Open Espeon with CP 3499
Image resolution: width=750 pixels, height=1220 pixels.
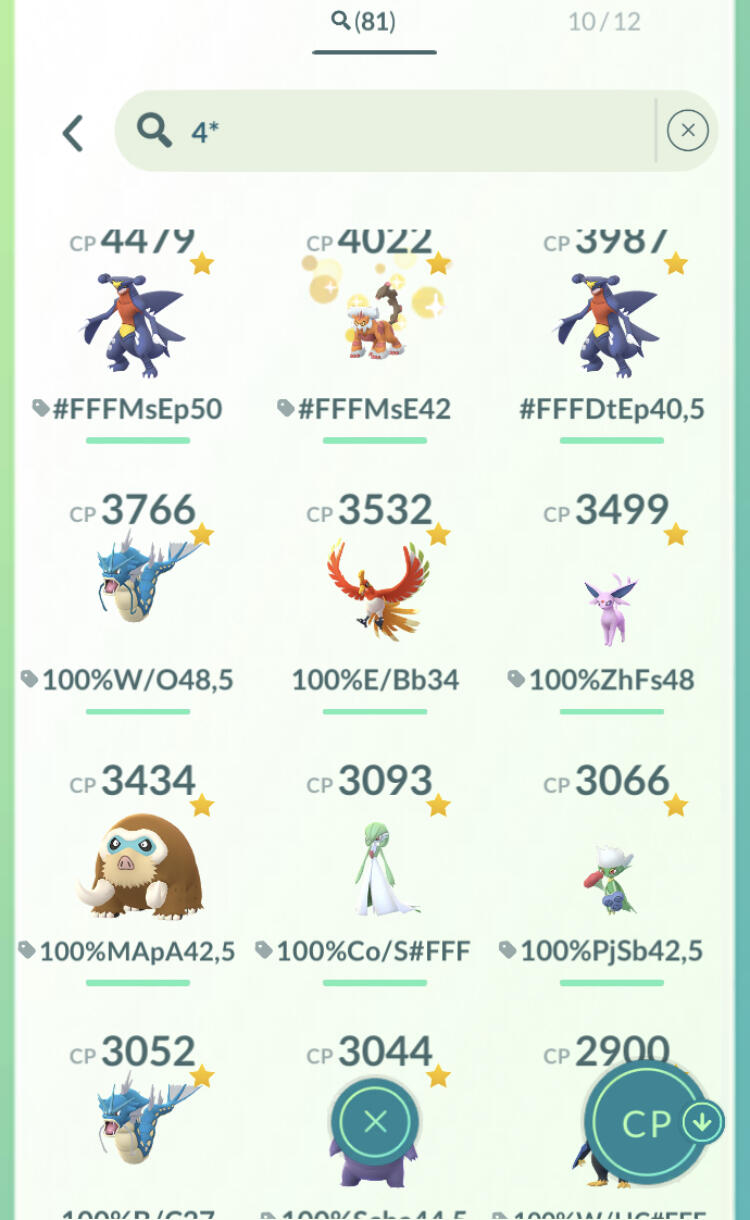click(611, 605)
